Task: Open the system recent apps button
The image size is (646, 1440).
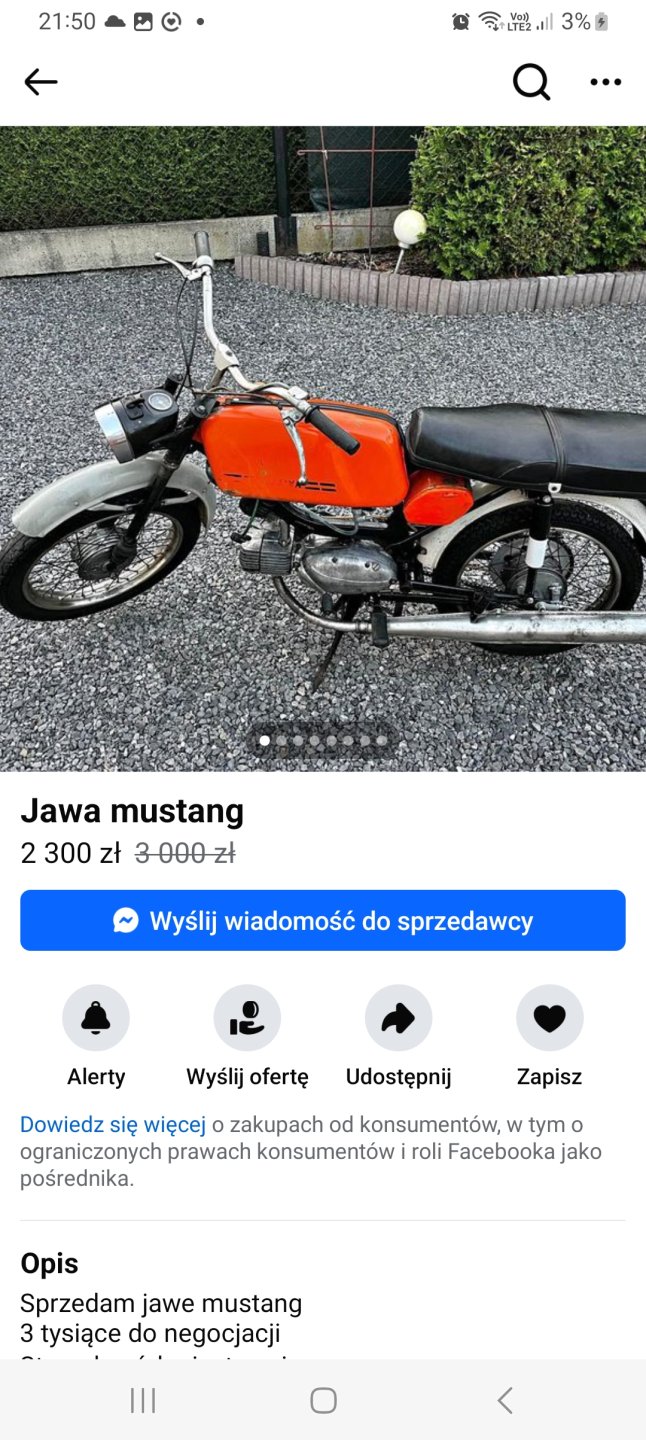Action: [143, 1400]
